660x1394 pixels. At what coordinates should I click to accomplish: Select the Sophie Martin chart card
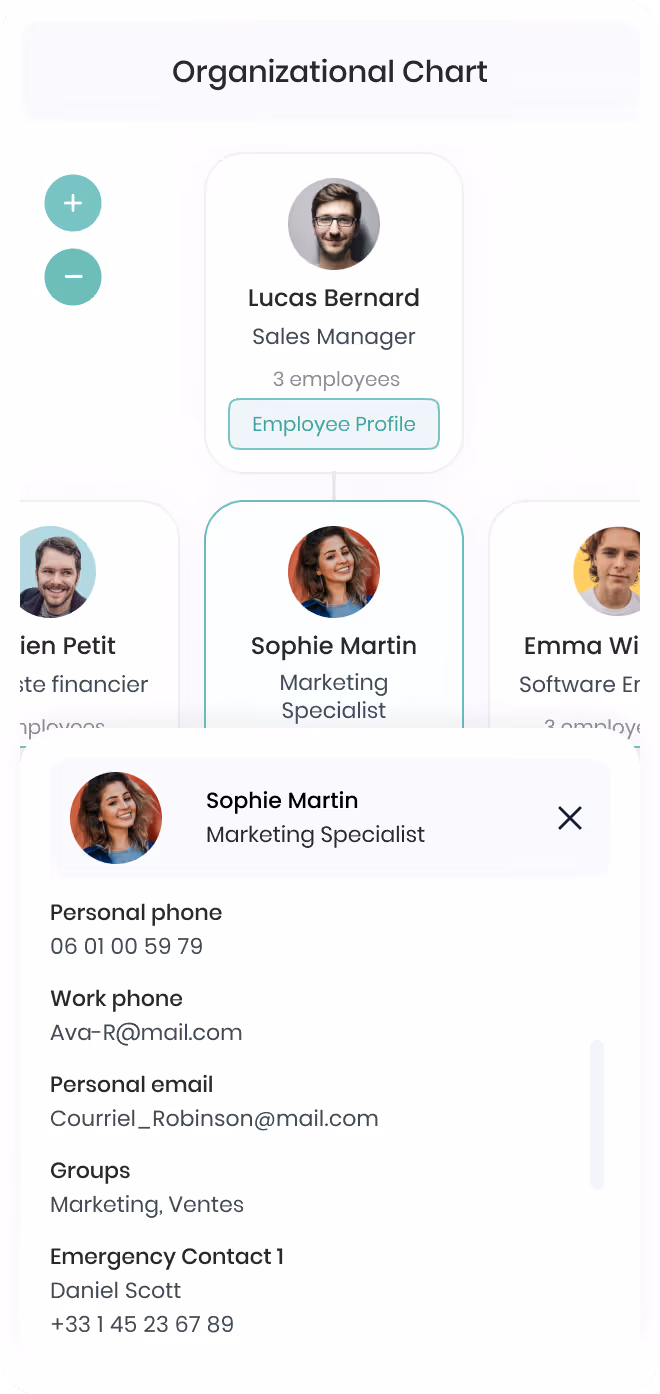334,614
